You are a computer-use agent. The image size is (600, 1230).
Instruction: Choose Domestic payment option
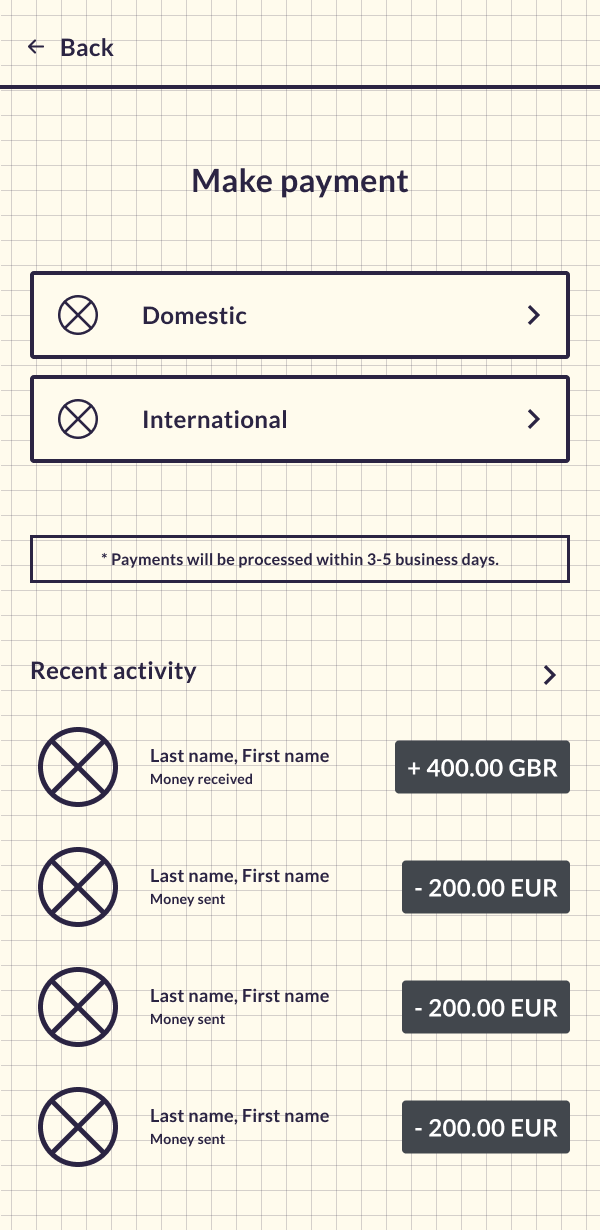click(299, 315)
